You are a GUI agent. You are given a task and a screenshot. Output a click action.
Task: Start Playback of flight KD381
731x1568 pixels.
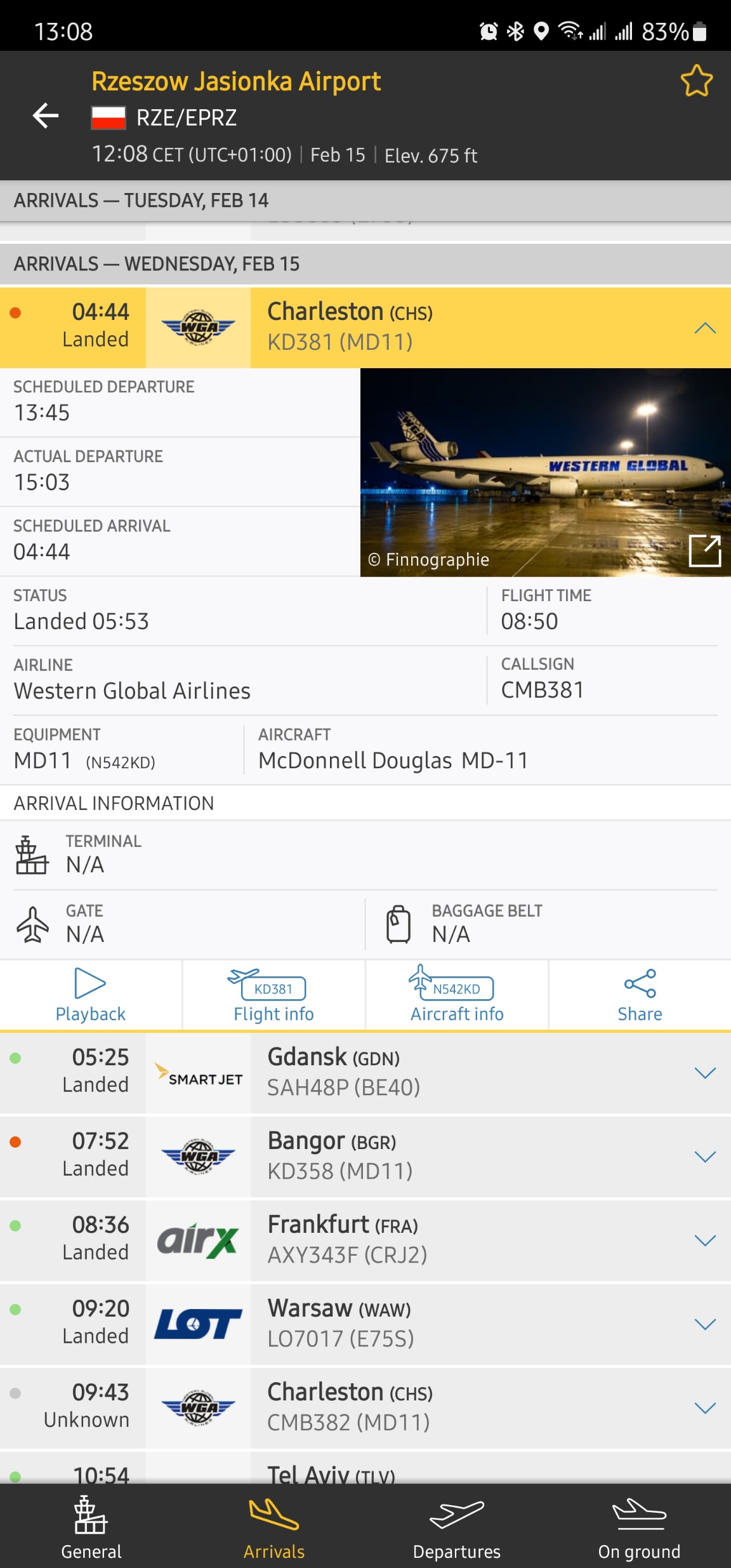(91, 995)
